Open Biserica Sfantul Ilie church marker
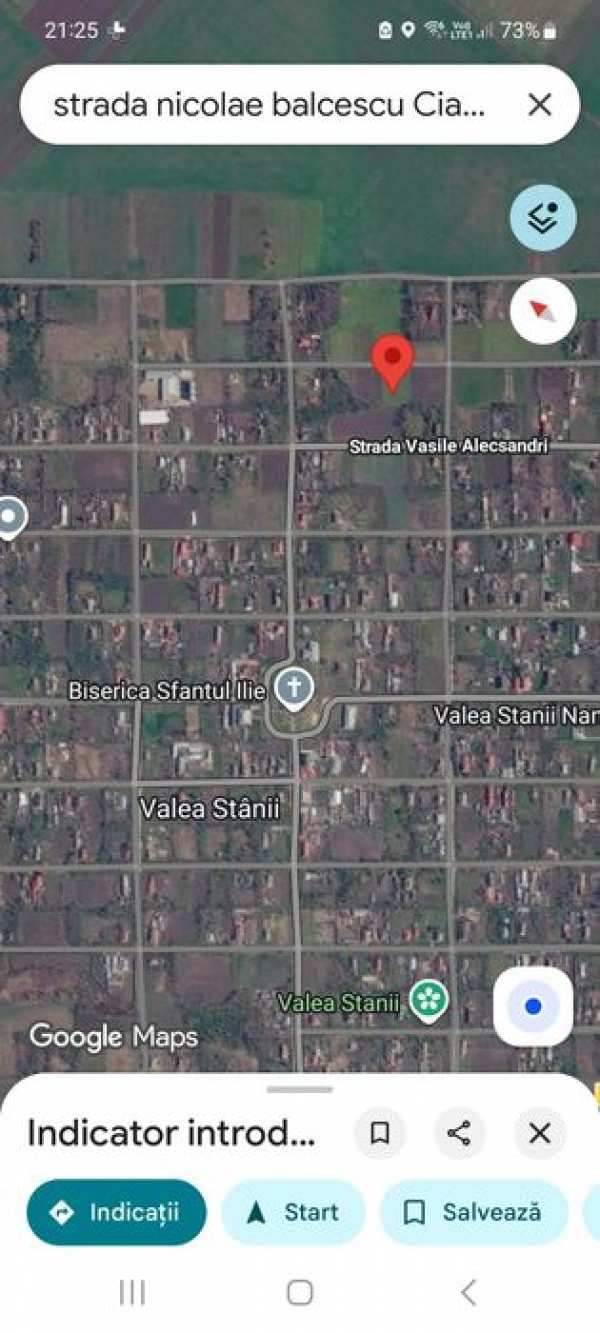This screenshot has height=1333, width=600. 294,690
